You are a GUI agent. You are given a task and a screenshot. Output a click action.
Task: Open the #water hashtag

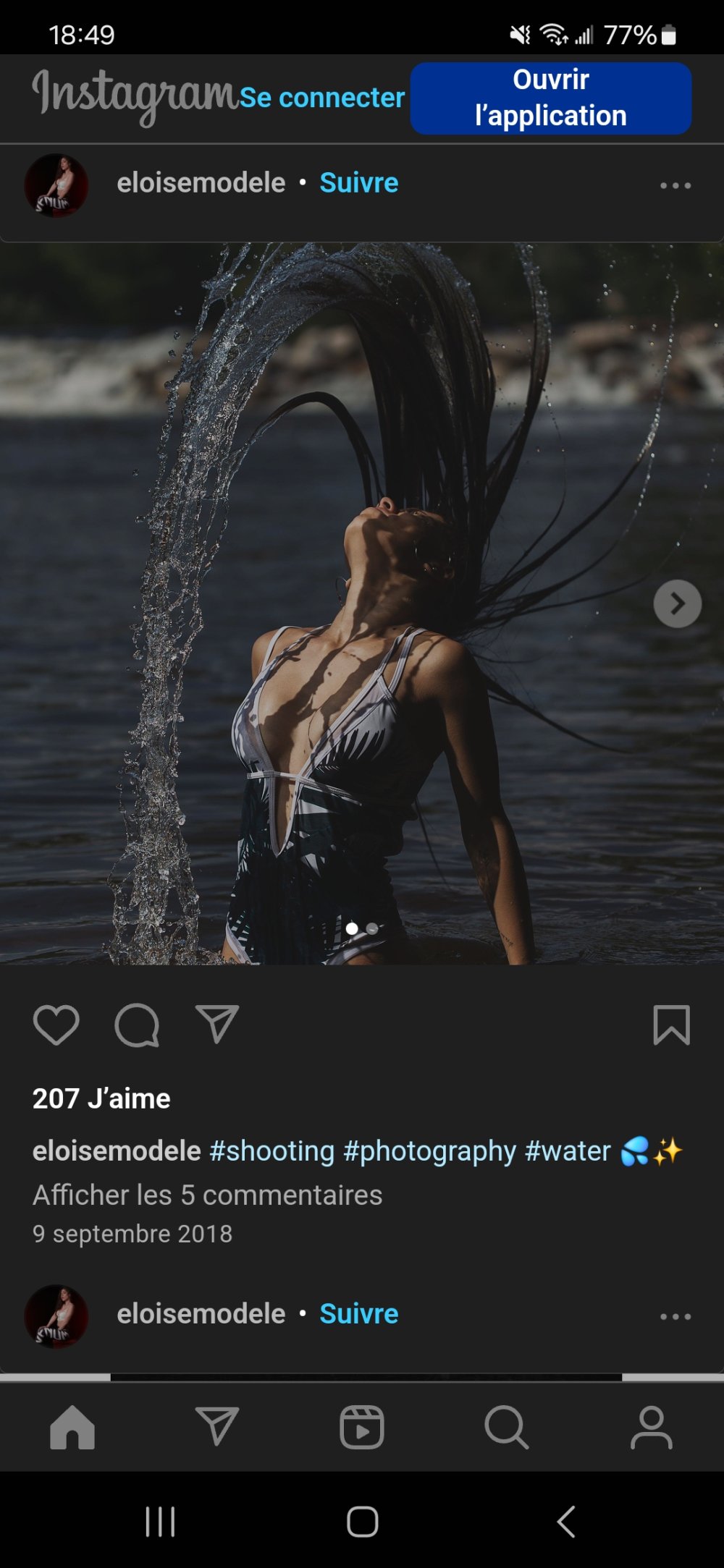(568, 1150)
